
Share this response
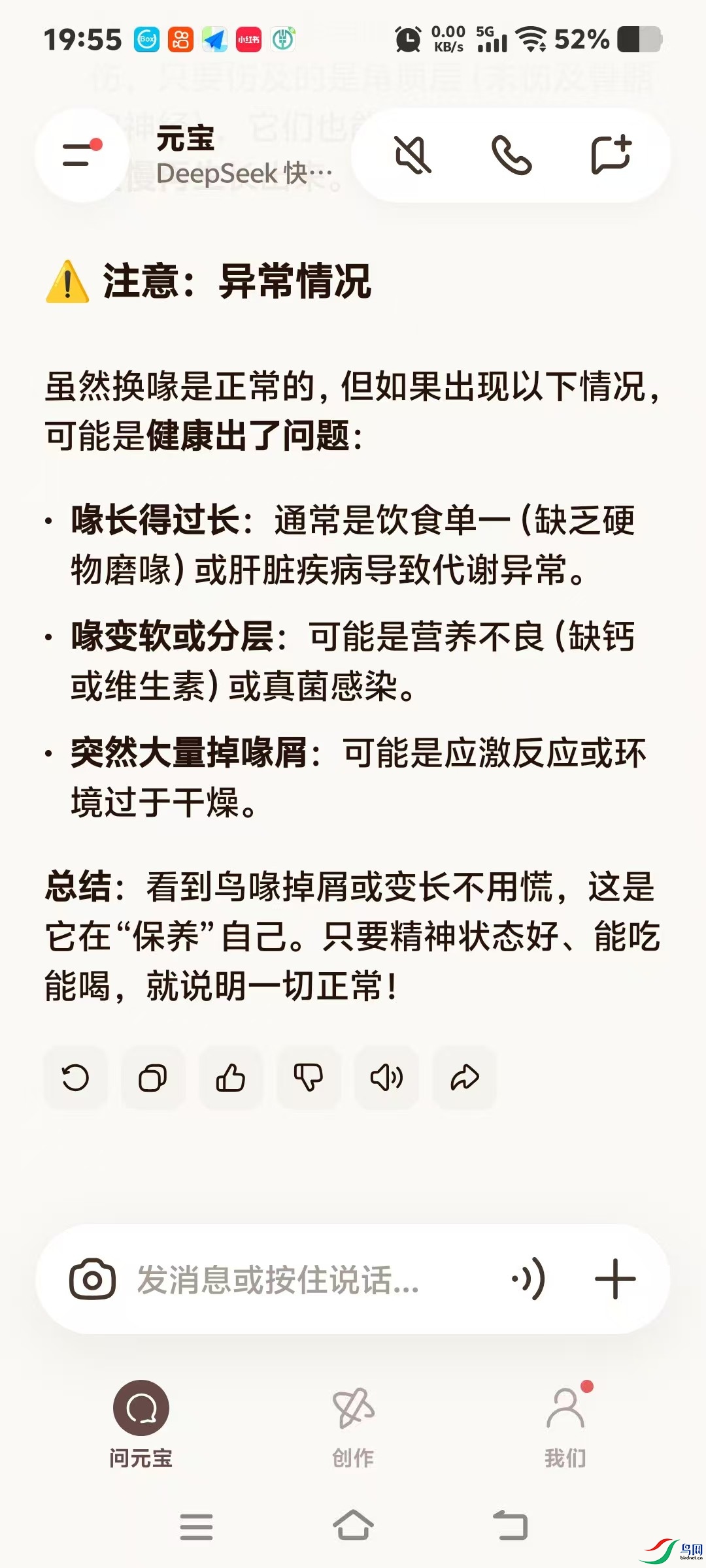464,1077
